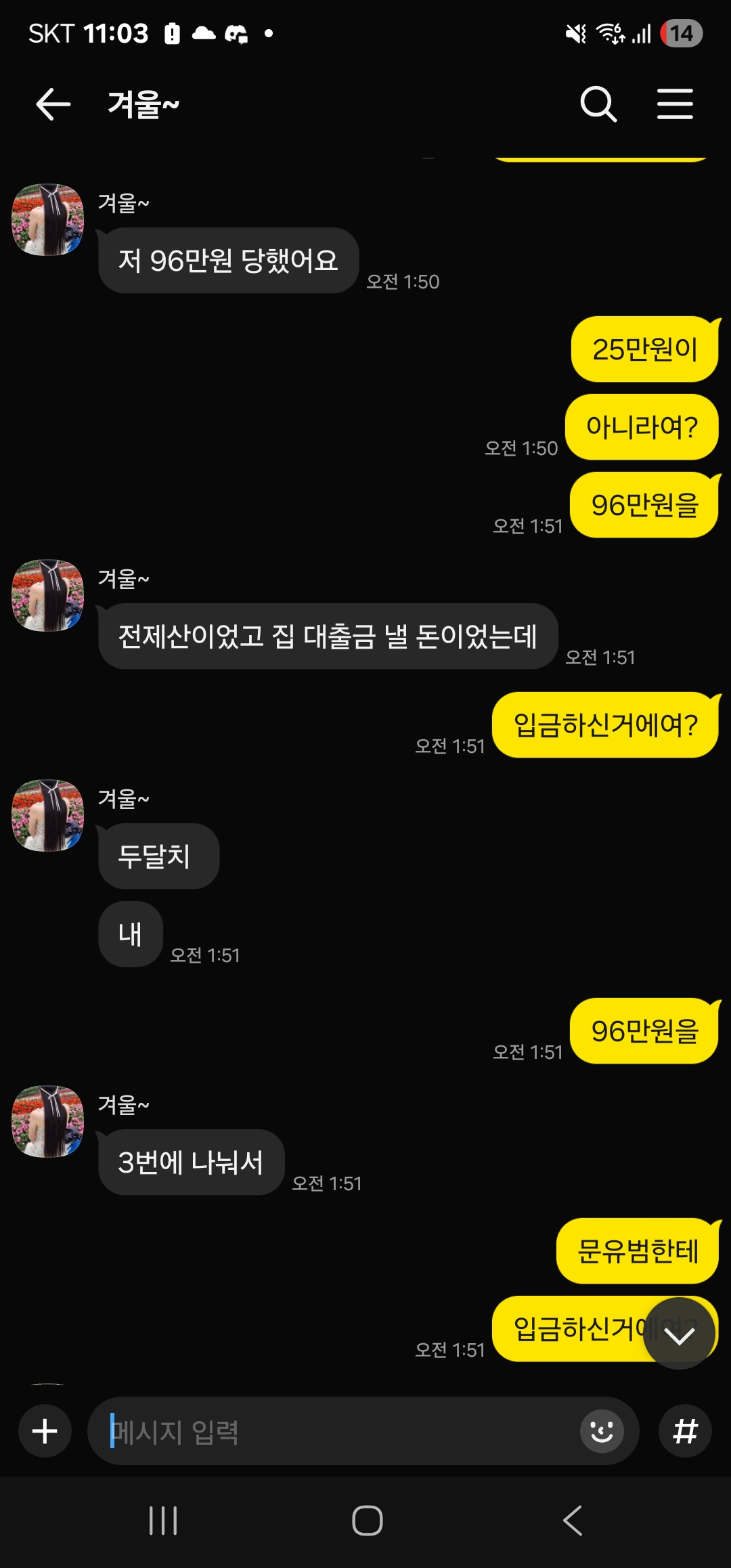Search within this conversation
The image size is (731, 1568).
598,104
